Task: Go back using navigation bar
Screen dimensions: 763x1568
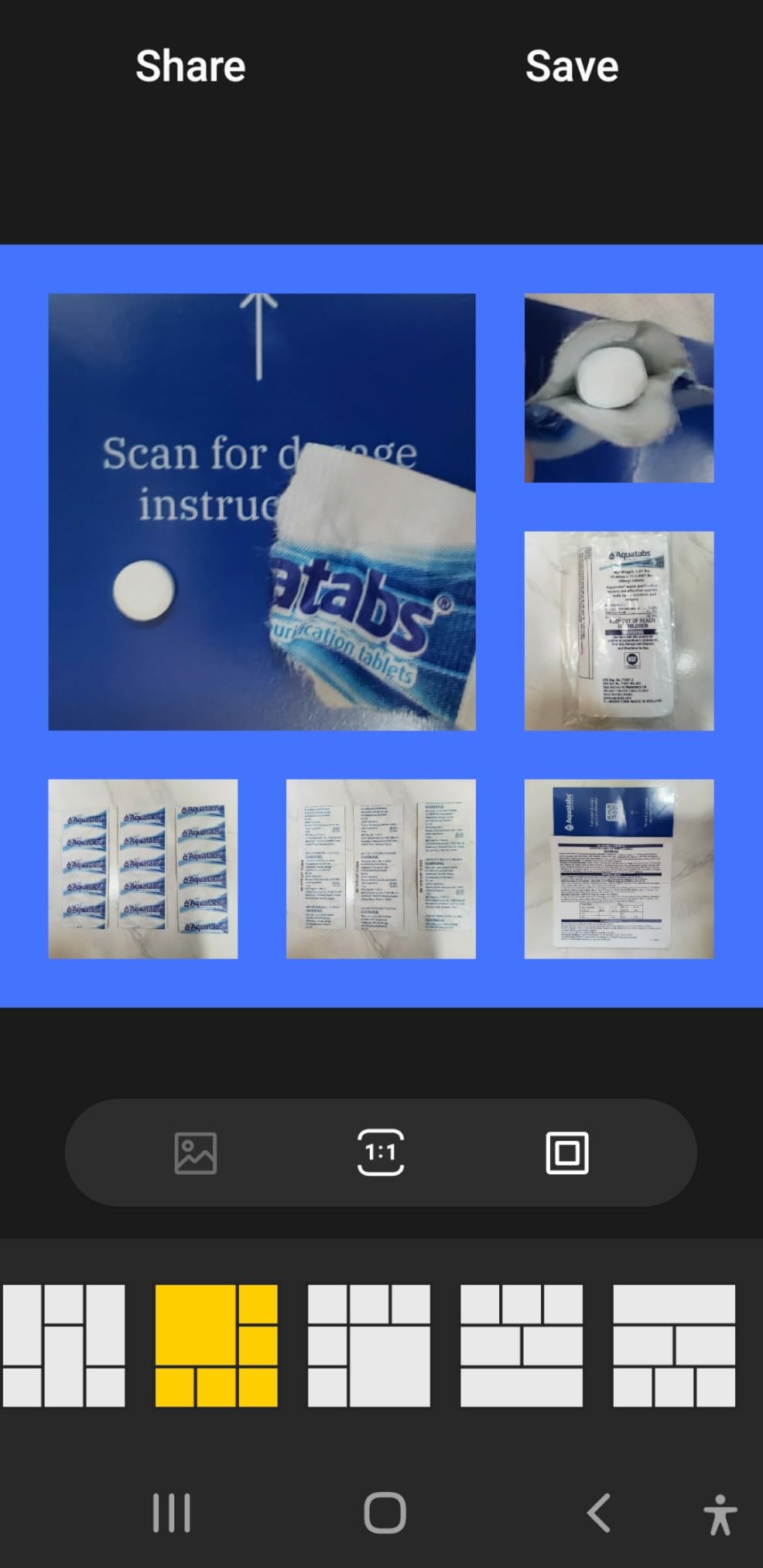Action: (599, 1512)
